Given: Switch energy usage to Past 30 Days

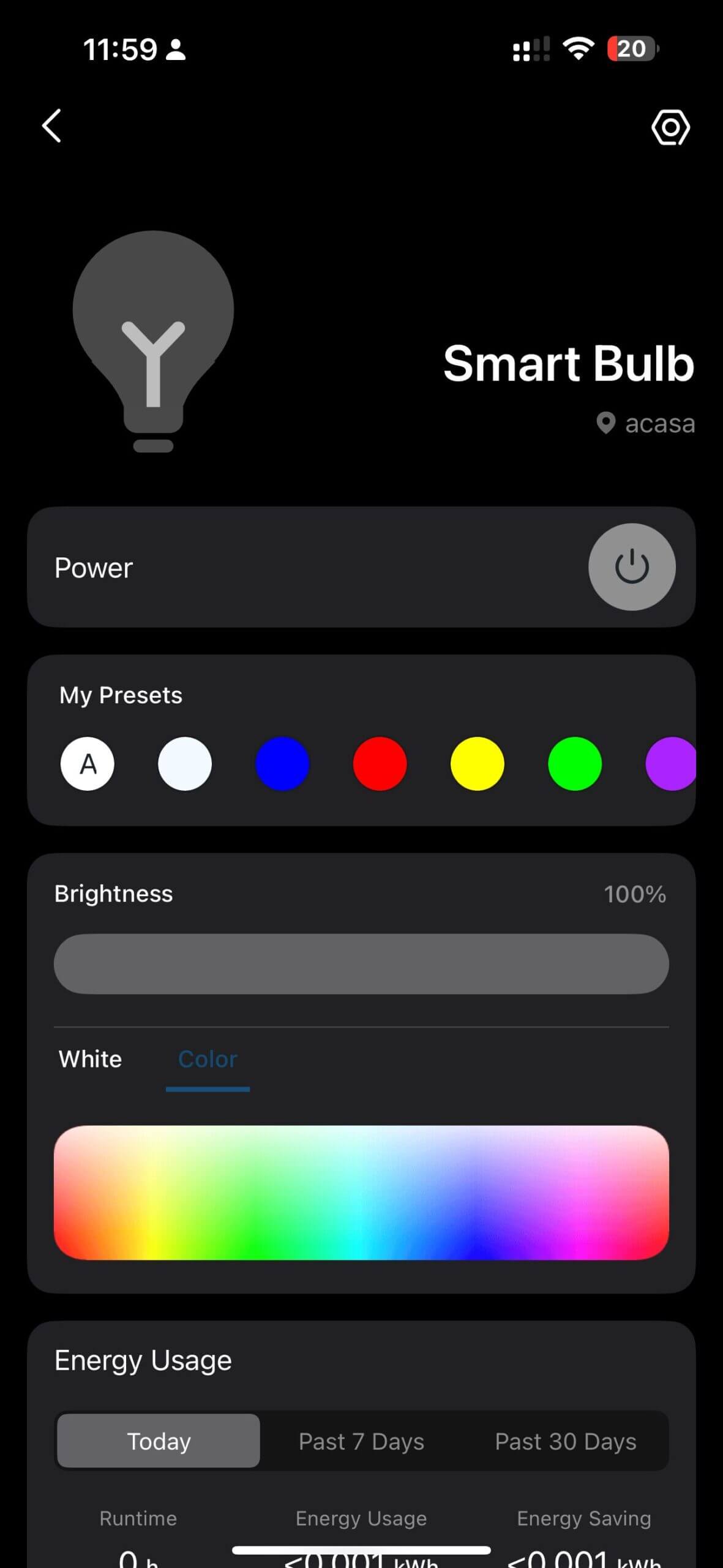Looking at the screenshot, I should pos(565,1441).
